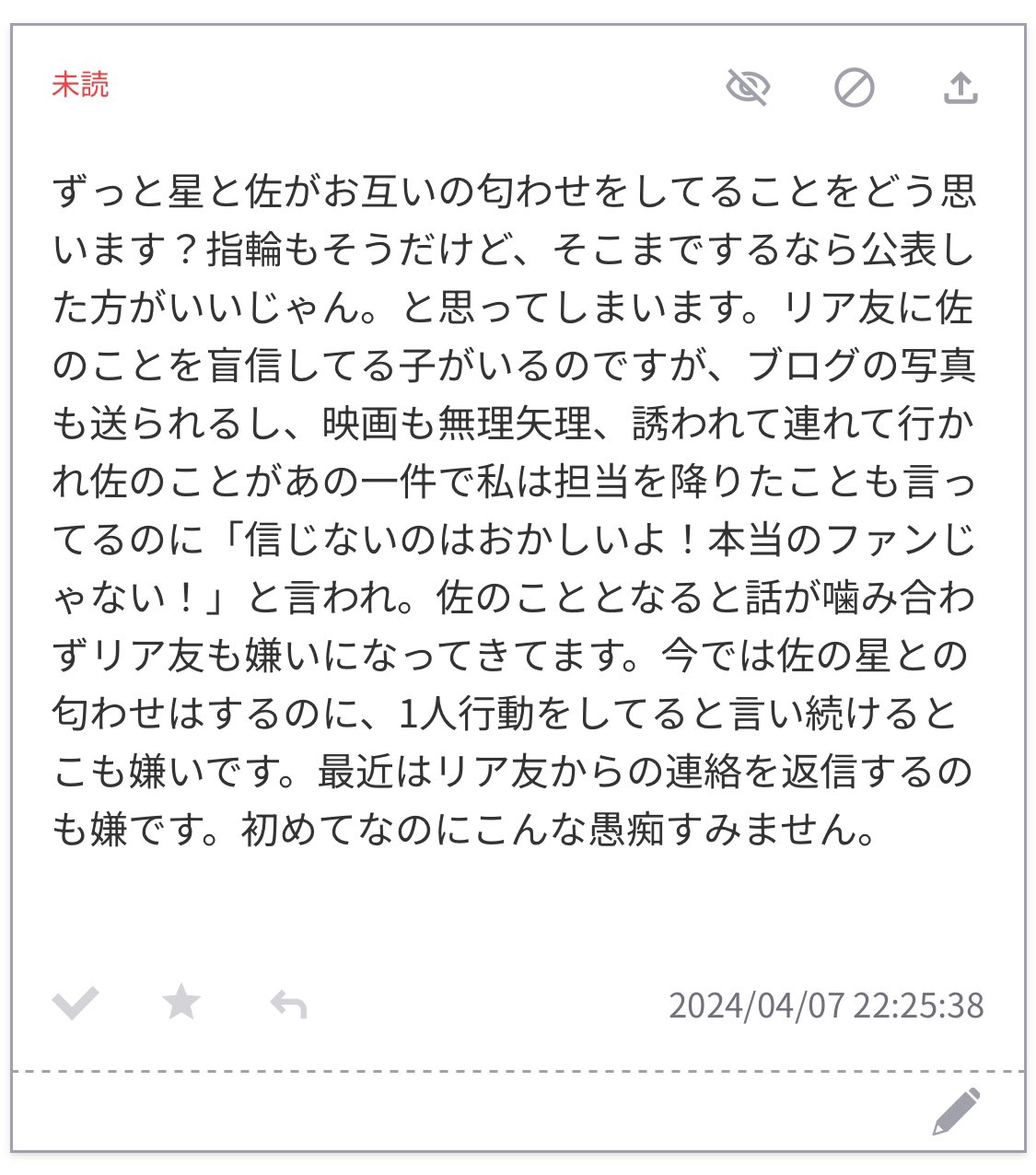Viewport: 1036px width, 1175px height.
Task: Star this message as a favorite
Action: 181,1002
